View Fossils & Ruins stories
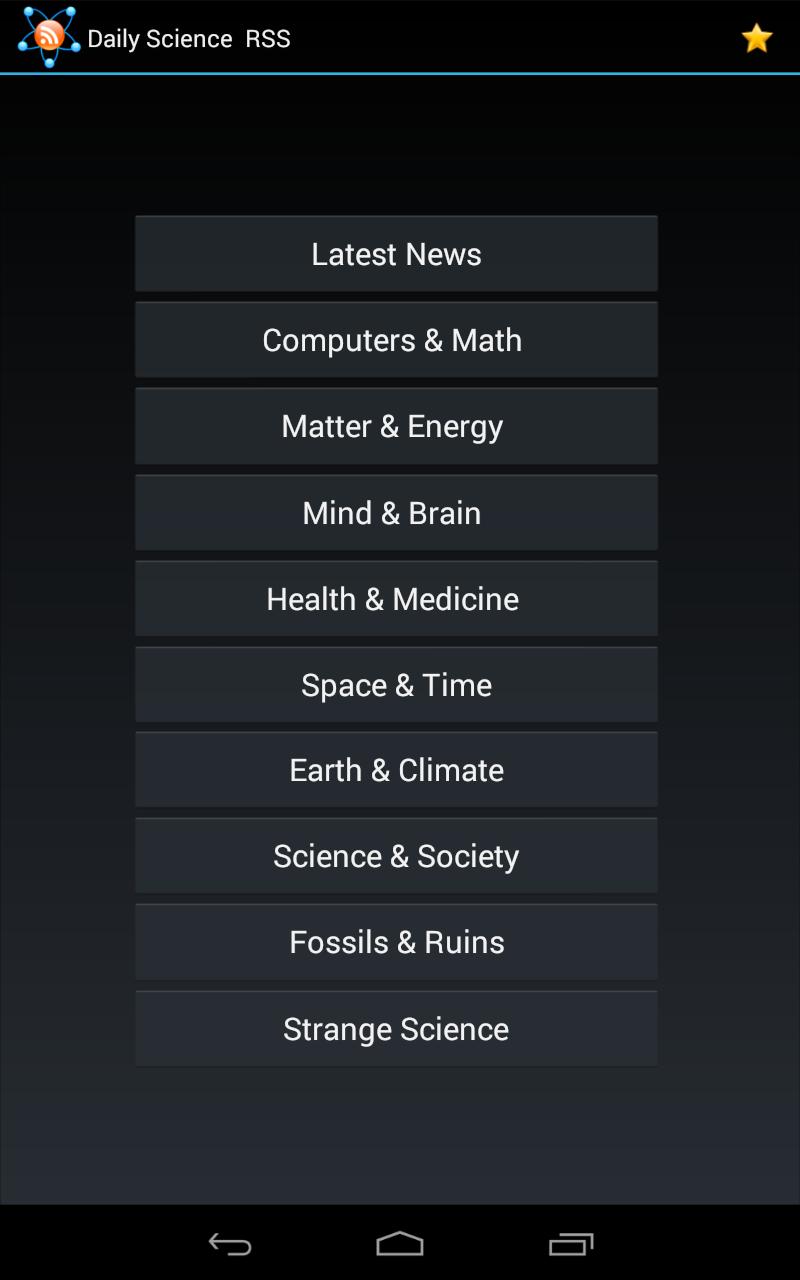 click(396, 942)
